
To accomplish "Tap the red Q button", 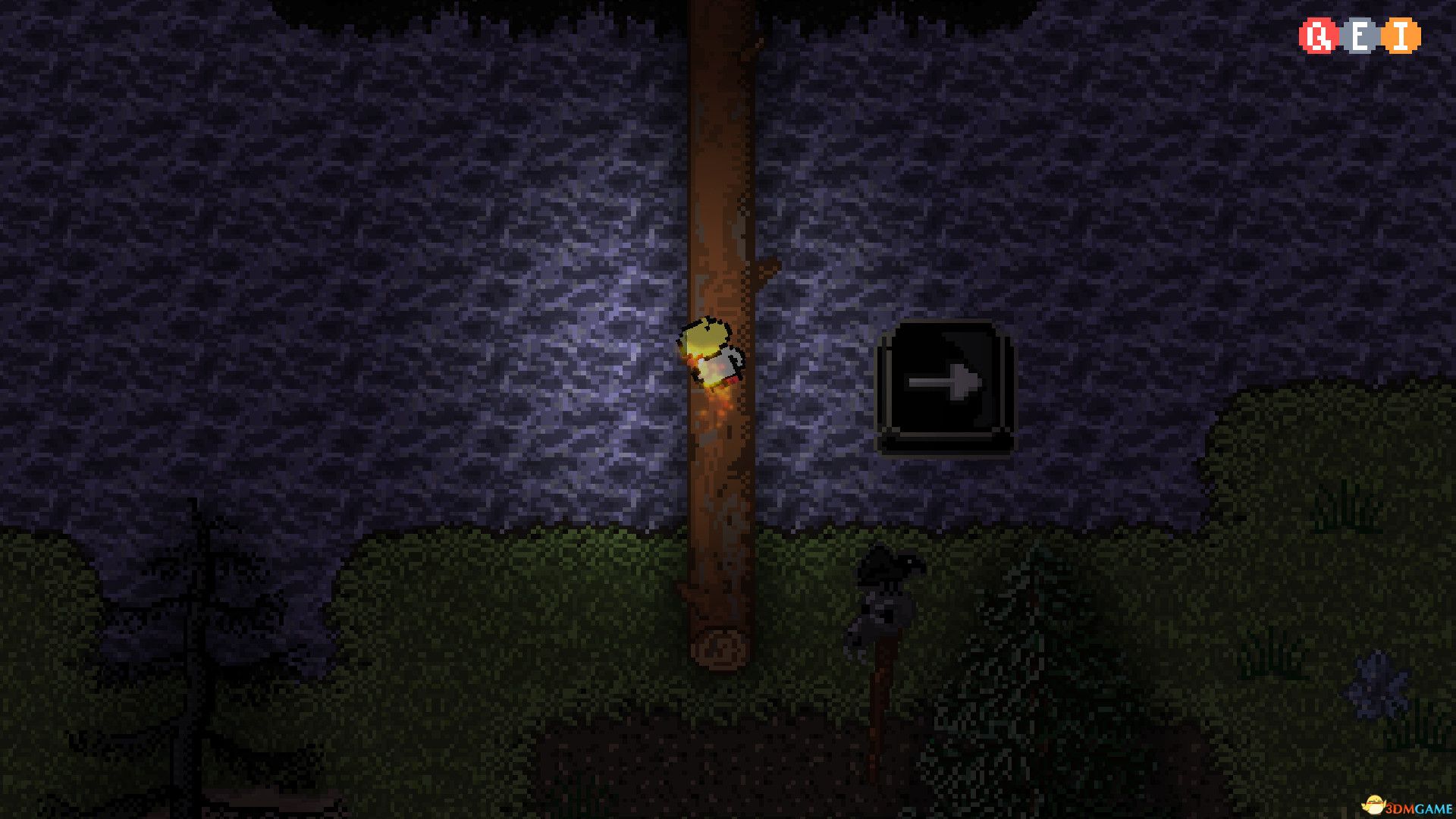I will point(1319,36).
